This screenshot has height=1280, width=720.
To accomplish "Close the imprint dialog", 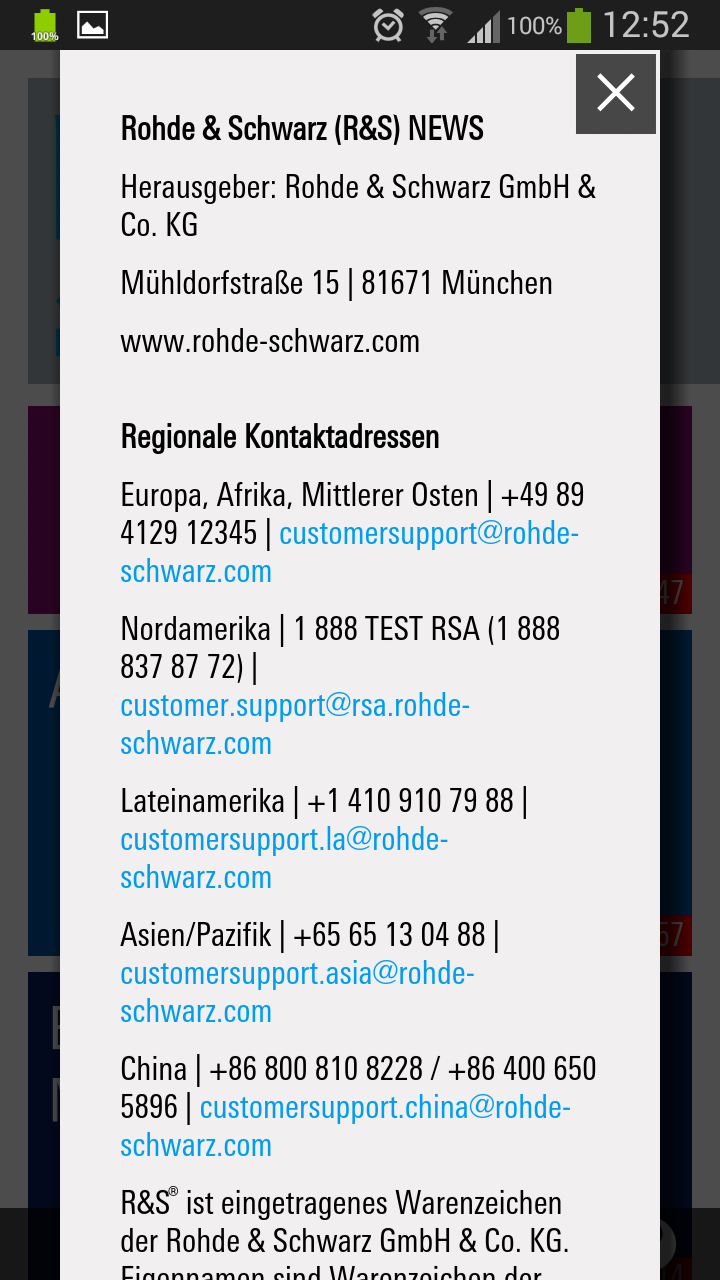I will (x=615, y=94).
